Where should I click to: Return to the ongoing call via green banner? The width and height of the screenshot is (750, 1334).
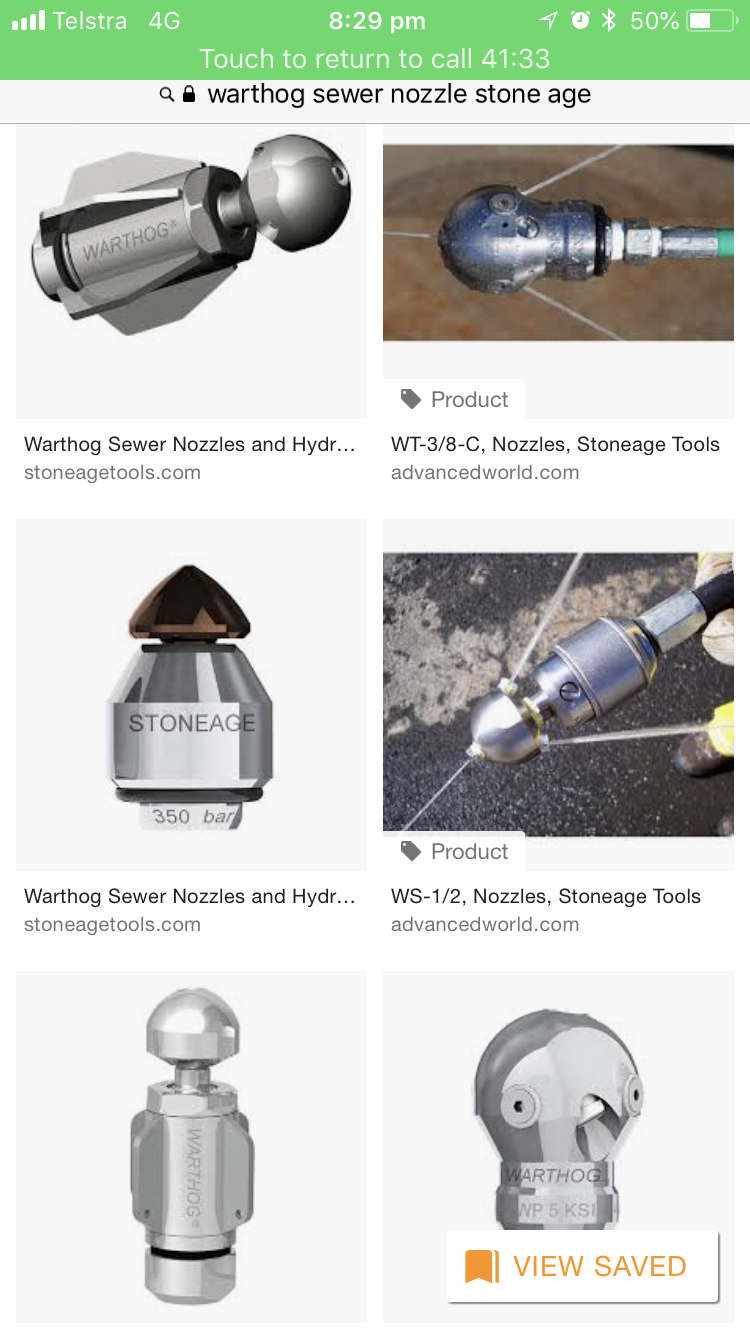pos(375,58)
